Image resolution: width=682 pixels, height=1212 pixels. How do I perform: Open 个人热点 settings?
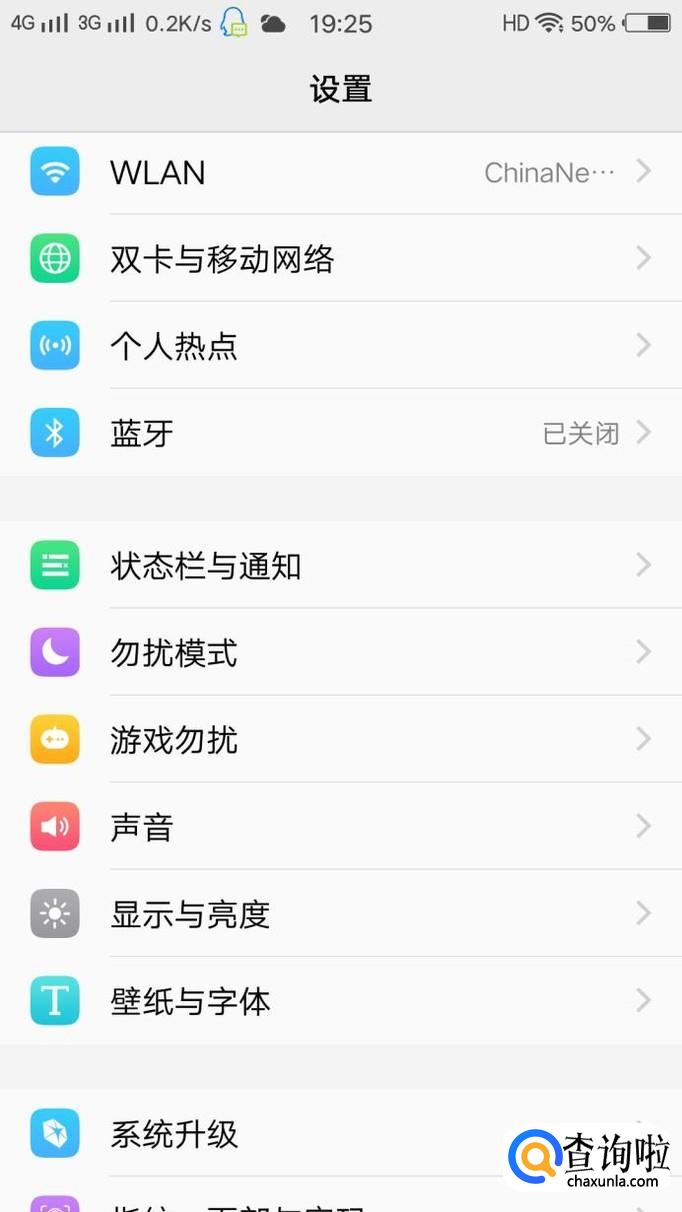pos(340,346)
